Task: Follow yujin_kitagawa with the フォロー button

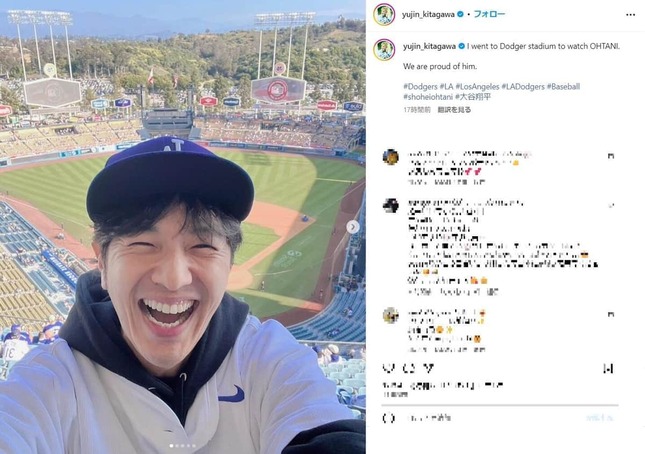Action: pos(489,14)
